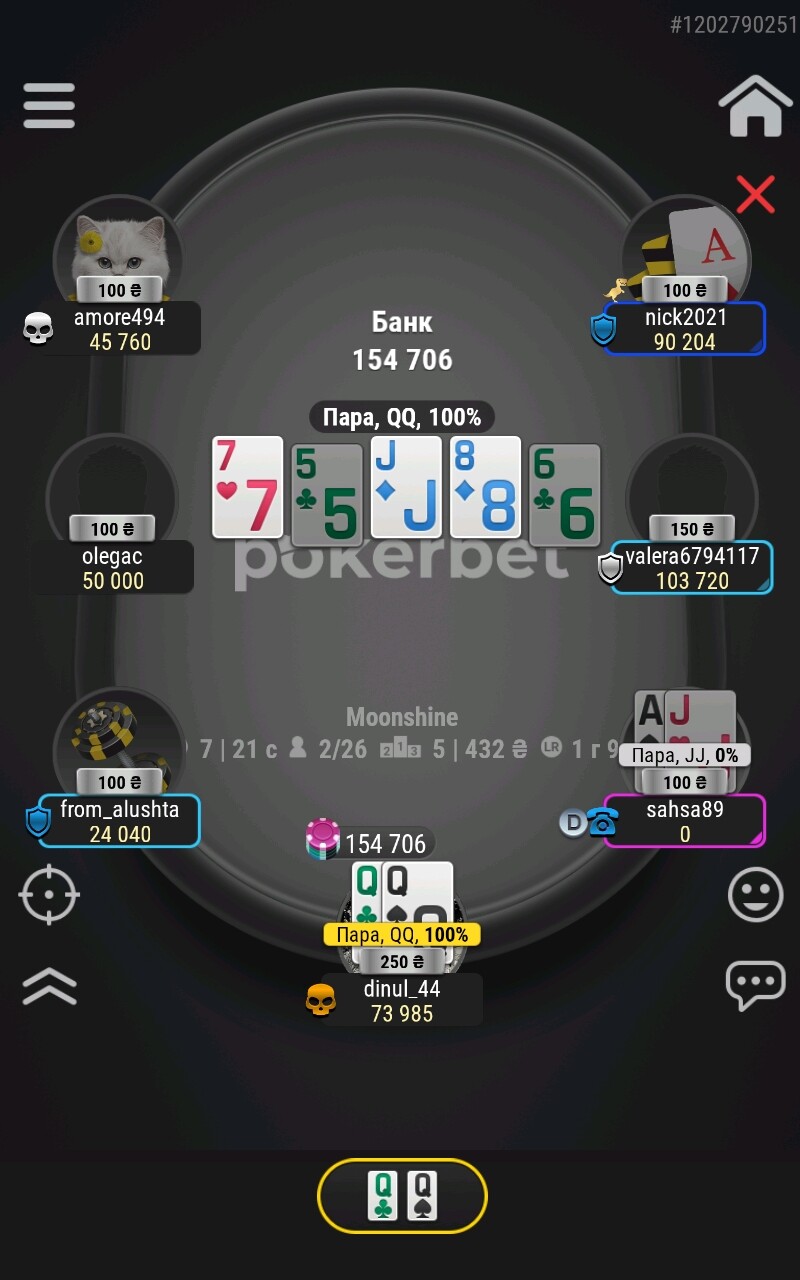Viewport: 800px width, 1280px height.
Task: Open valera6794117's player seat
Action: (692, 567)
